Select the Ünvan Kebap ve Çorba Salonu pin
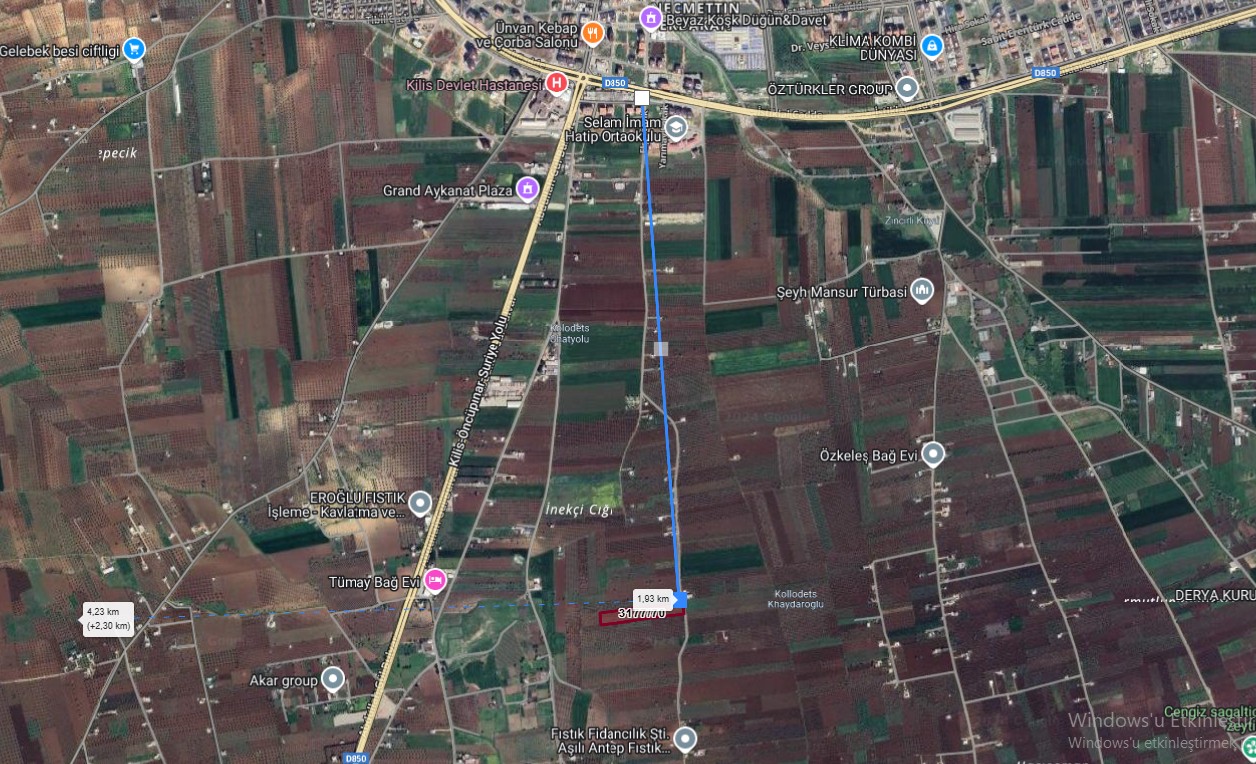 pos(592,33)
